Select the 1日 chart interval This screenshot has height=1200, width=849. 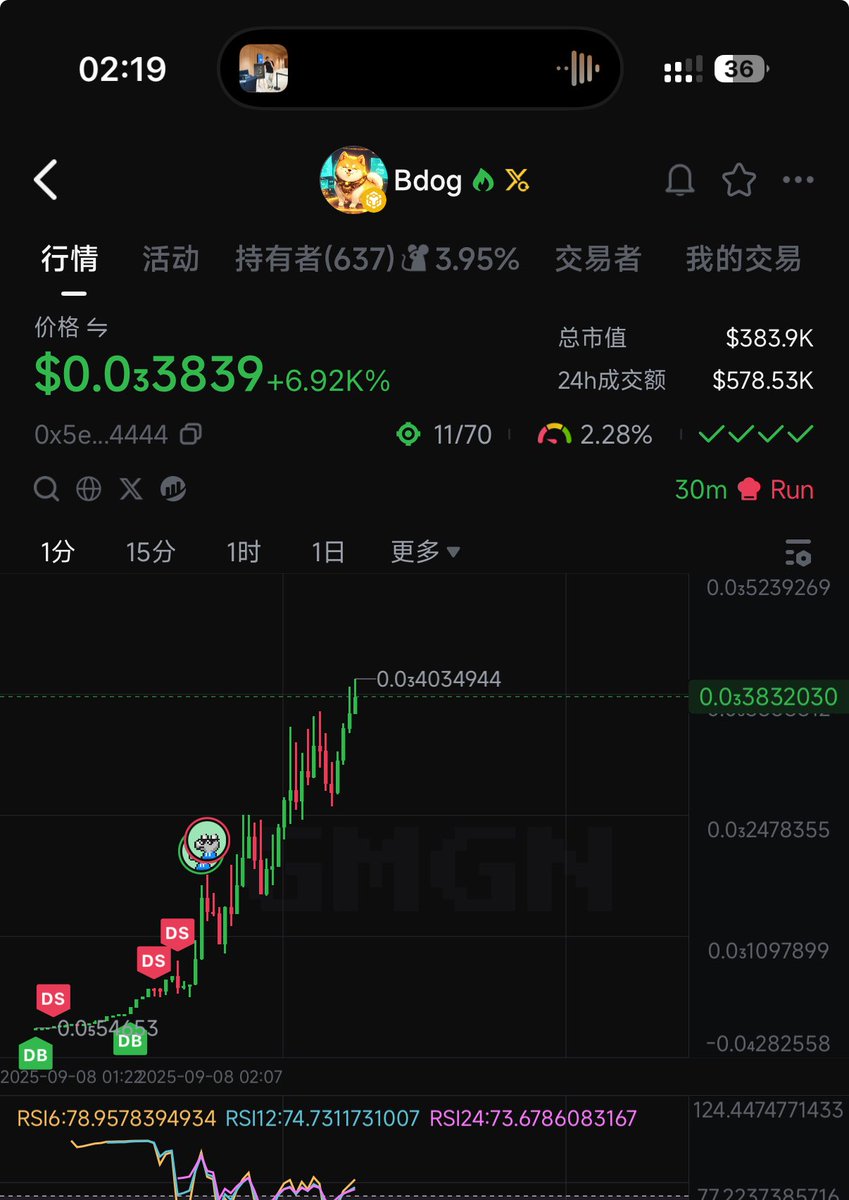[328, 552]
